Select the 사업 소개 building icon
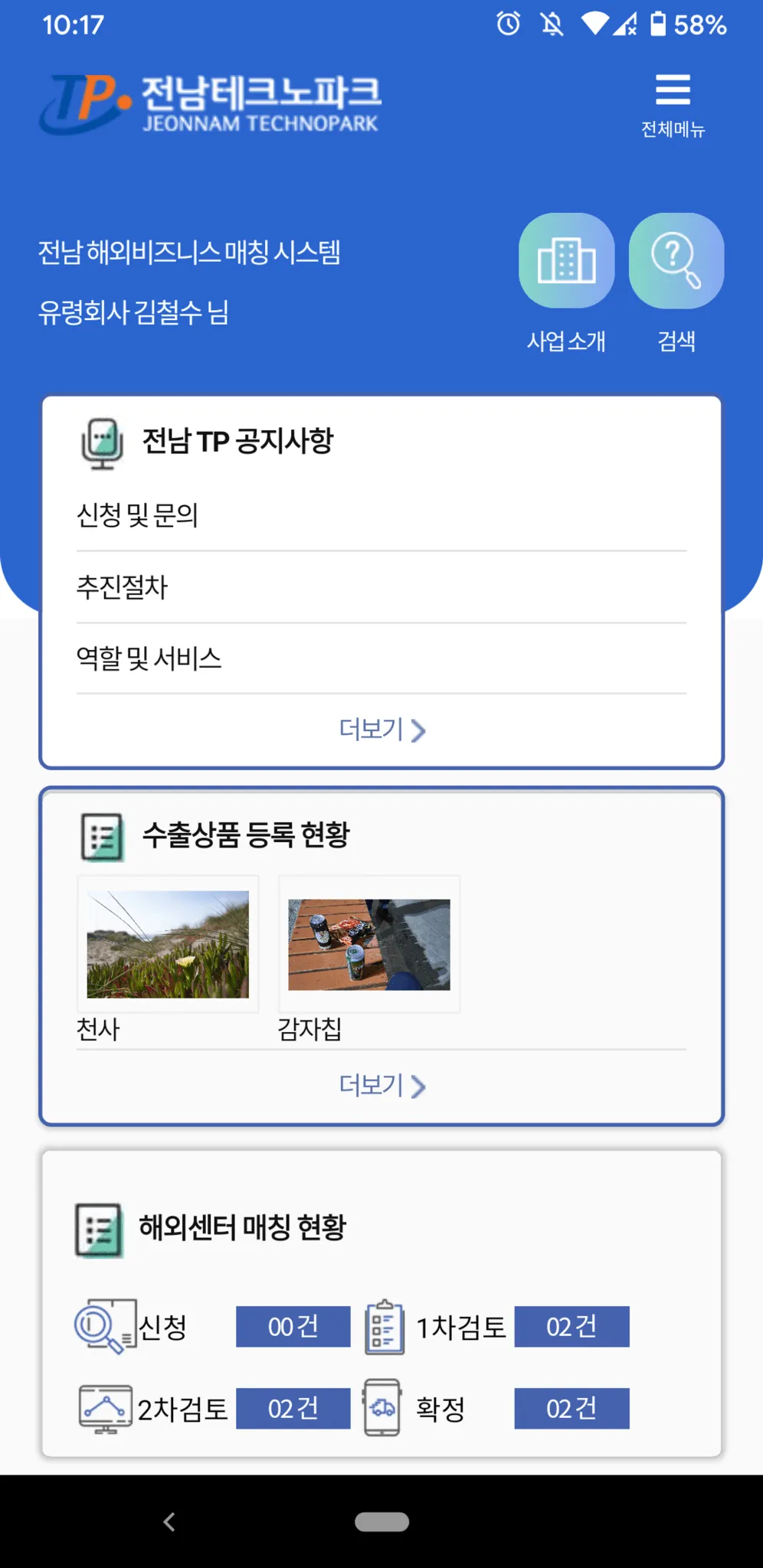The image size is (763, 1568). click(567, 261)
